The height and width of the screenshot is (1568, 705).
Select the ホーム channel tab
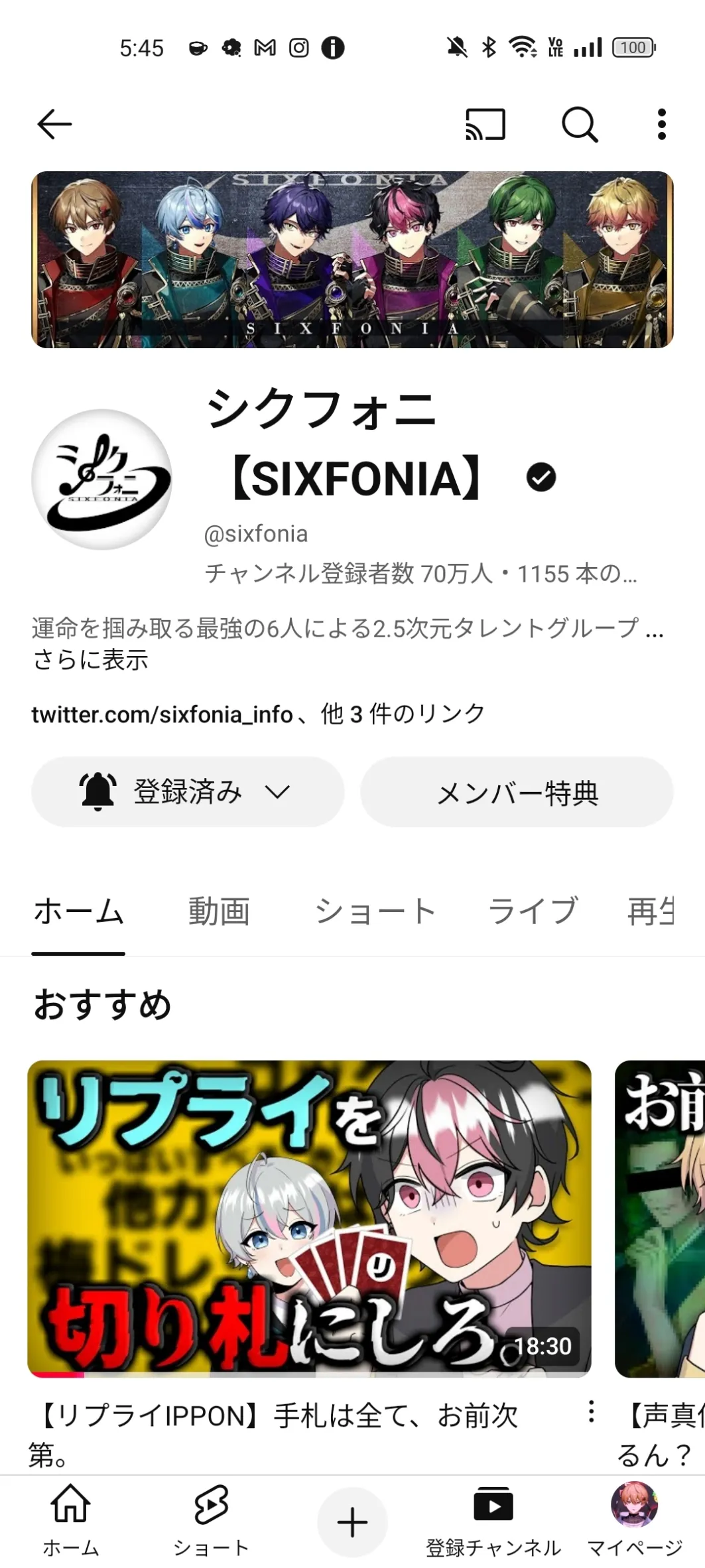[x=78, y=911]
